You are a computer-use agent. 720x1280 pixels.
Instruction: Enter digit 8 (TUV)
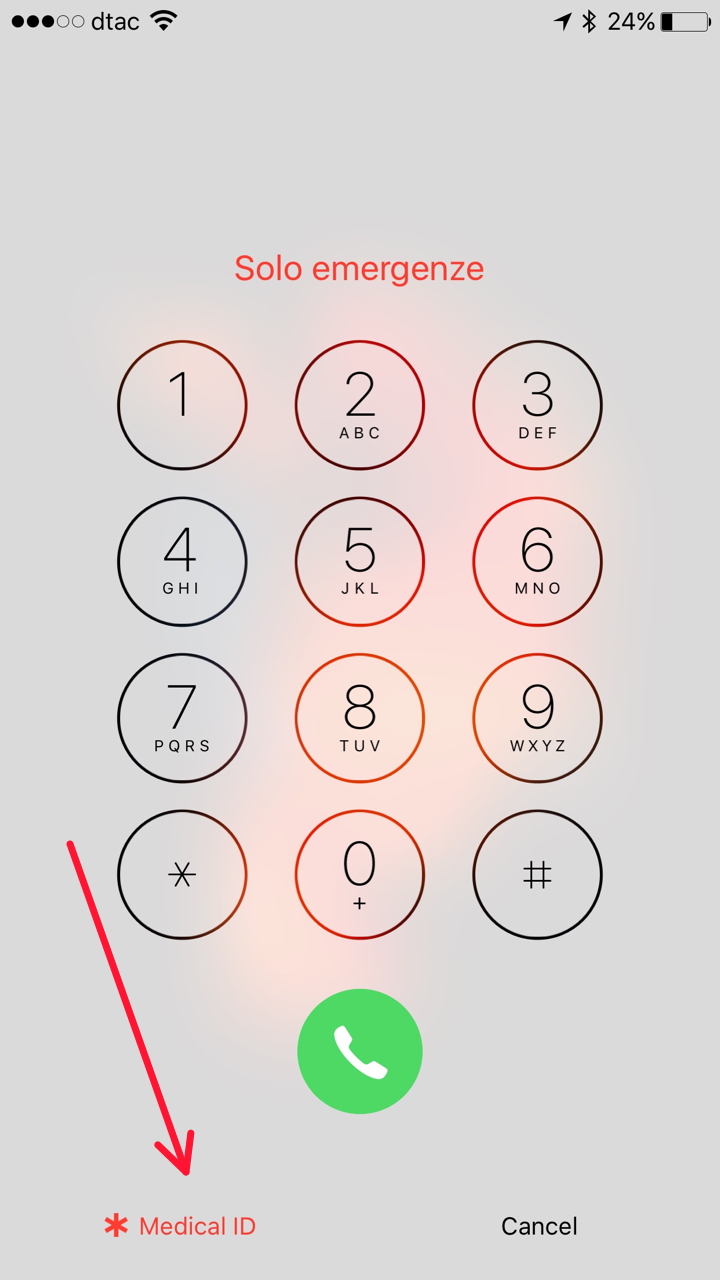(x=360, y=718)
